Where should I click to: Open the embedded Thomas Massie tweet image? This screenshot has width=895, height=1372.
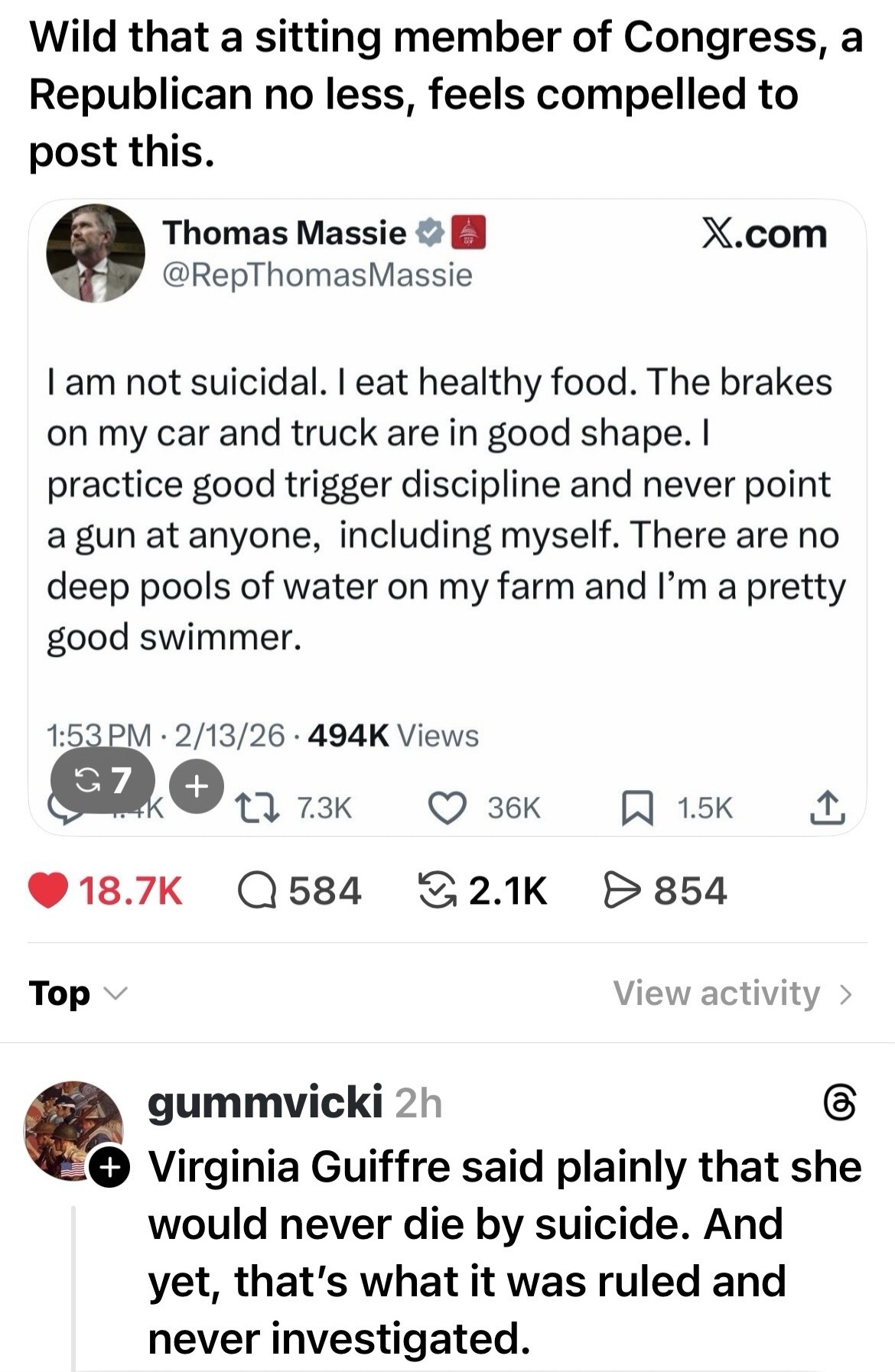click(447, 497)
